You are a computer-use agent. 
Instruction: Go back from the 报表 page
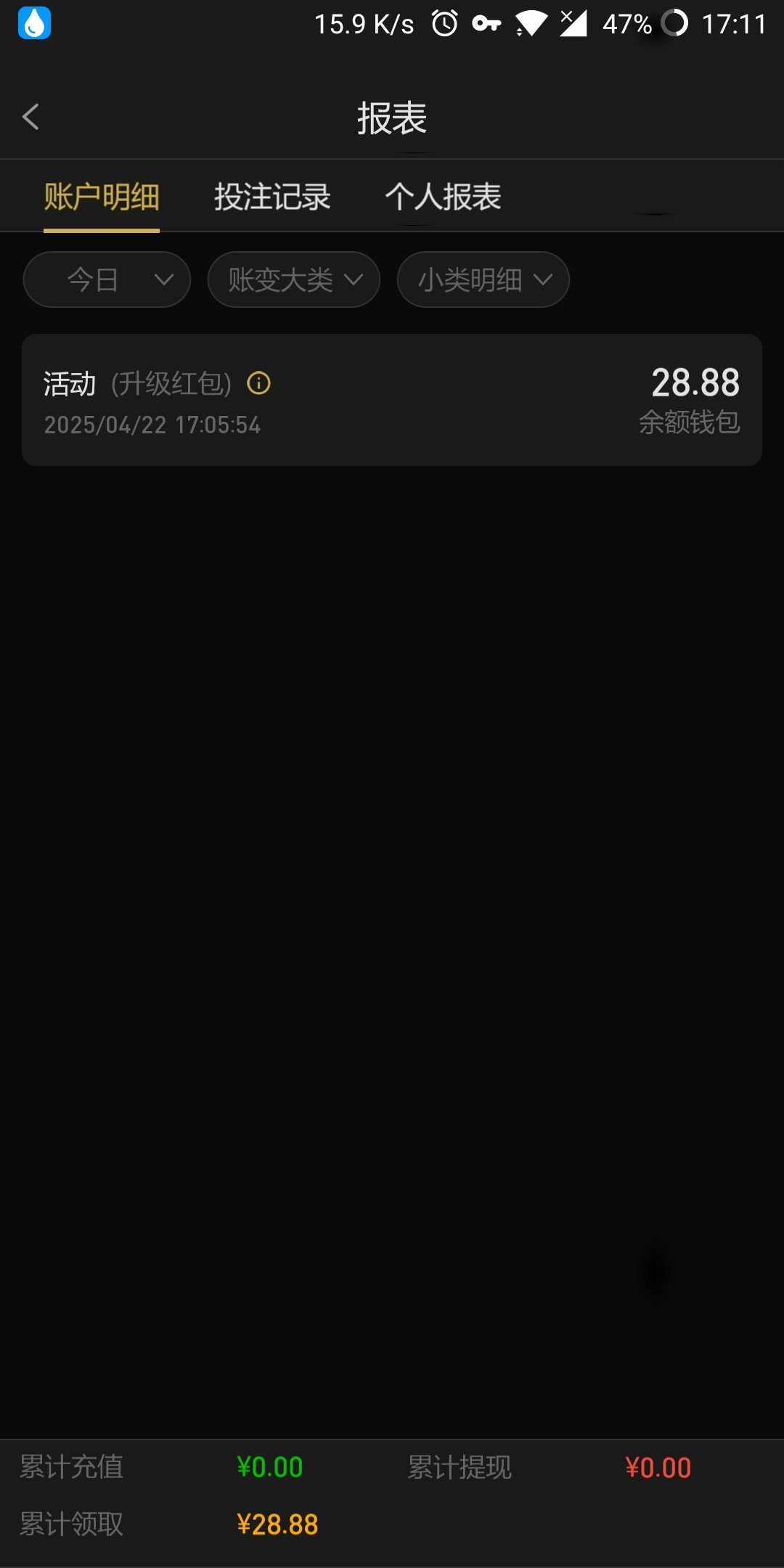pyautogui.click(x=31, y=117)
